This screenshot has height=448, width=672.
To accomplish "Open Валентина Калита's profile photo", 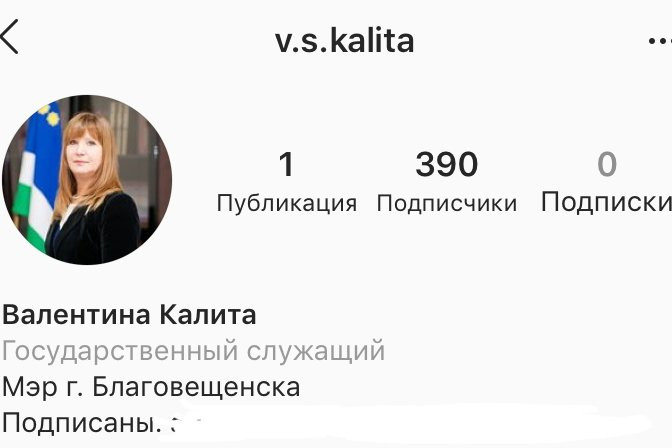I will (x=87, y=180).
